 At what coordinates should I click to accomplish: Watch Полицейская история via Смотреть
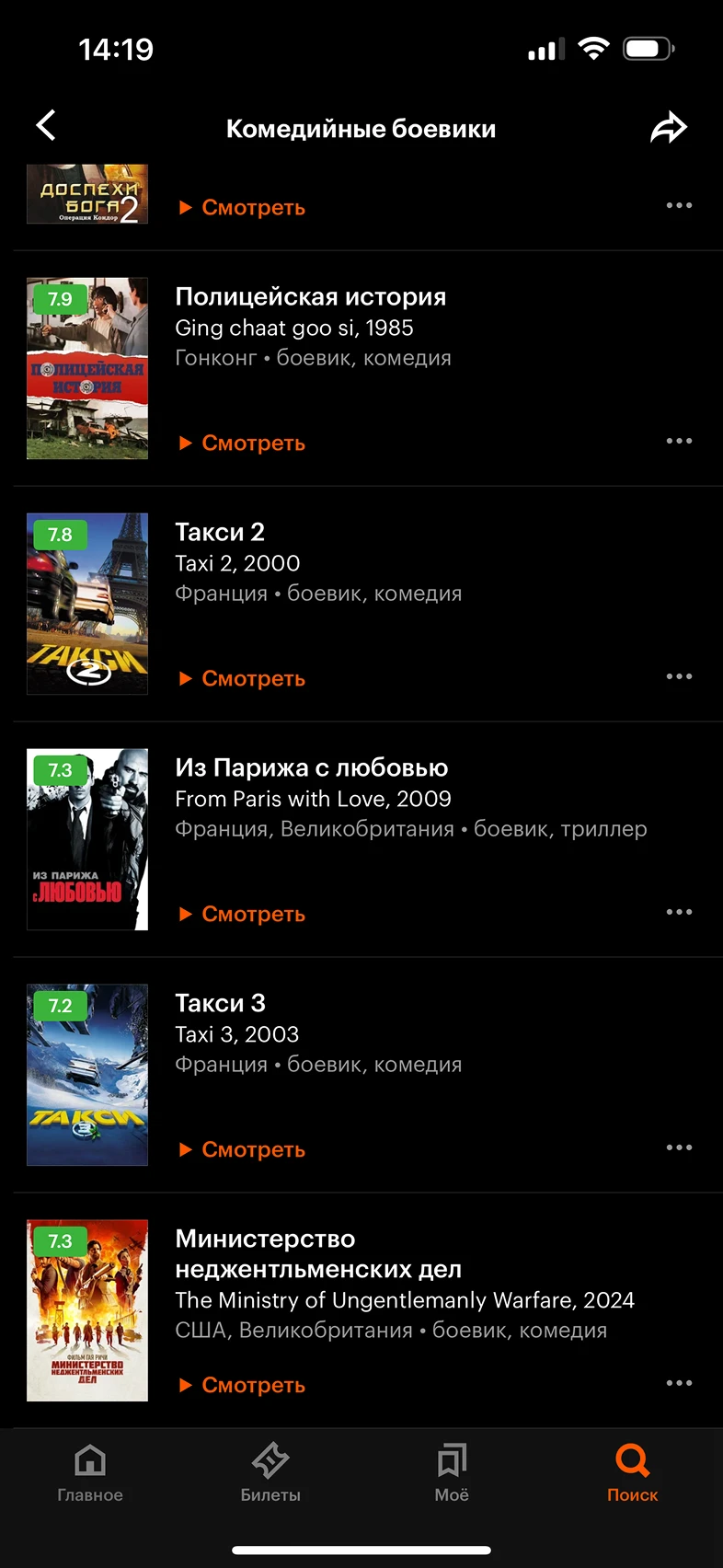click(242, 444)
